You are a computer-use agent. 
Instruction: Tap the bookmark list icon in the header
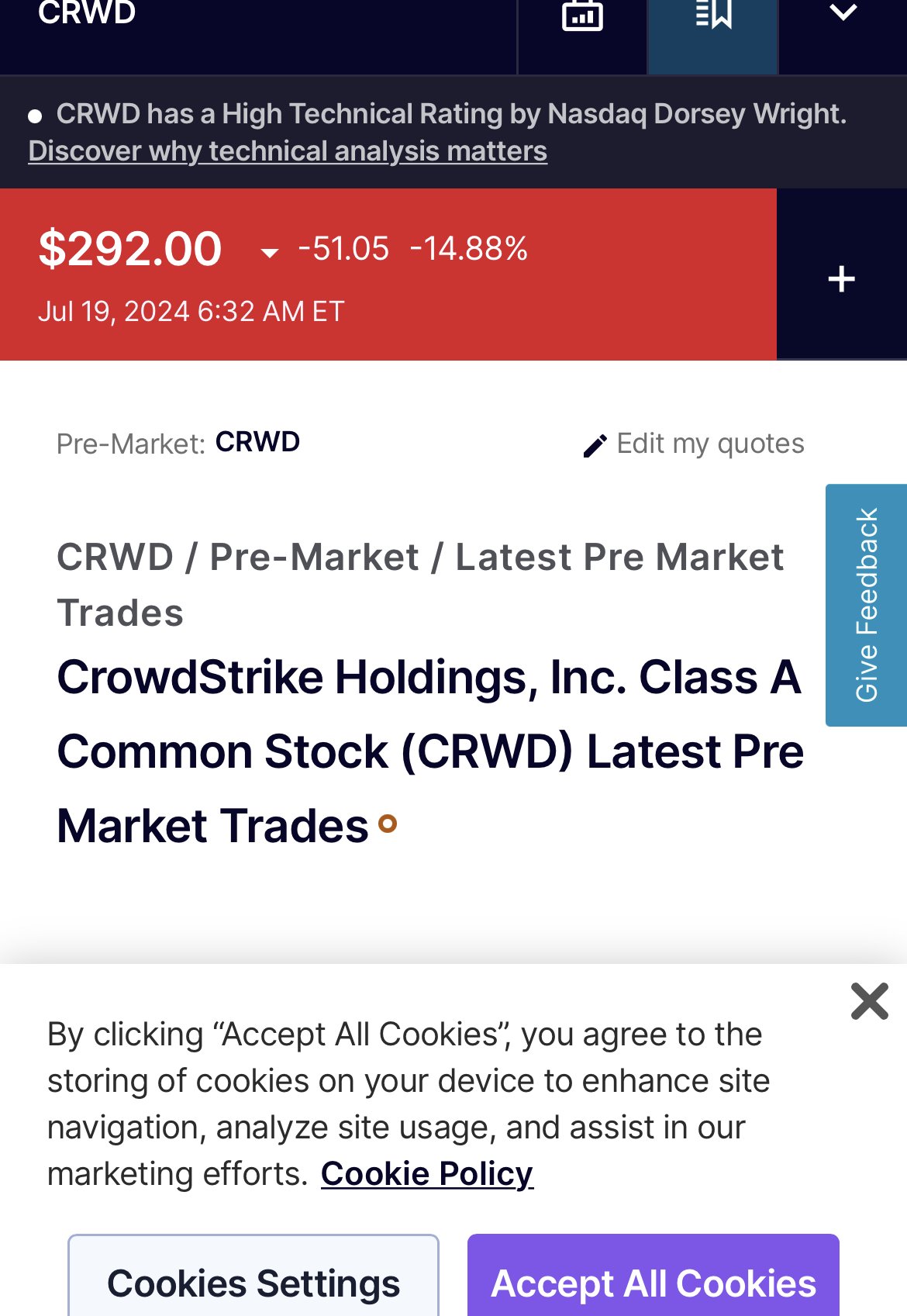pyautogui.click(x=713, y=16)
